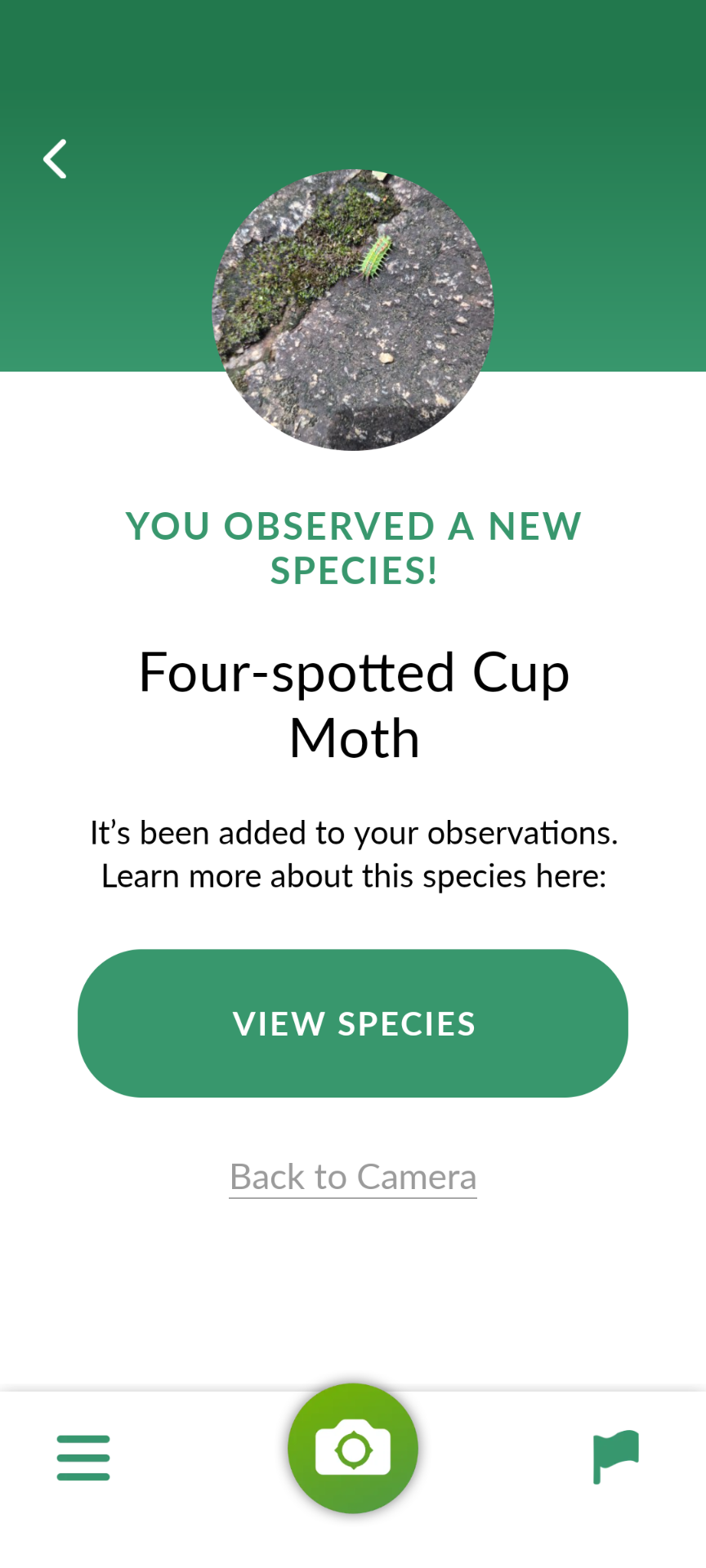The height and width of the screenshot is (1568, 706).
Task: Launch the camera with the round button
Action: 353,1449
